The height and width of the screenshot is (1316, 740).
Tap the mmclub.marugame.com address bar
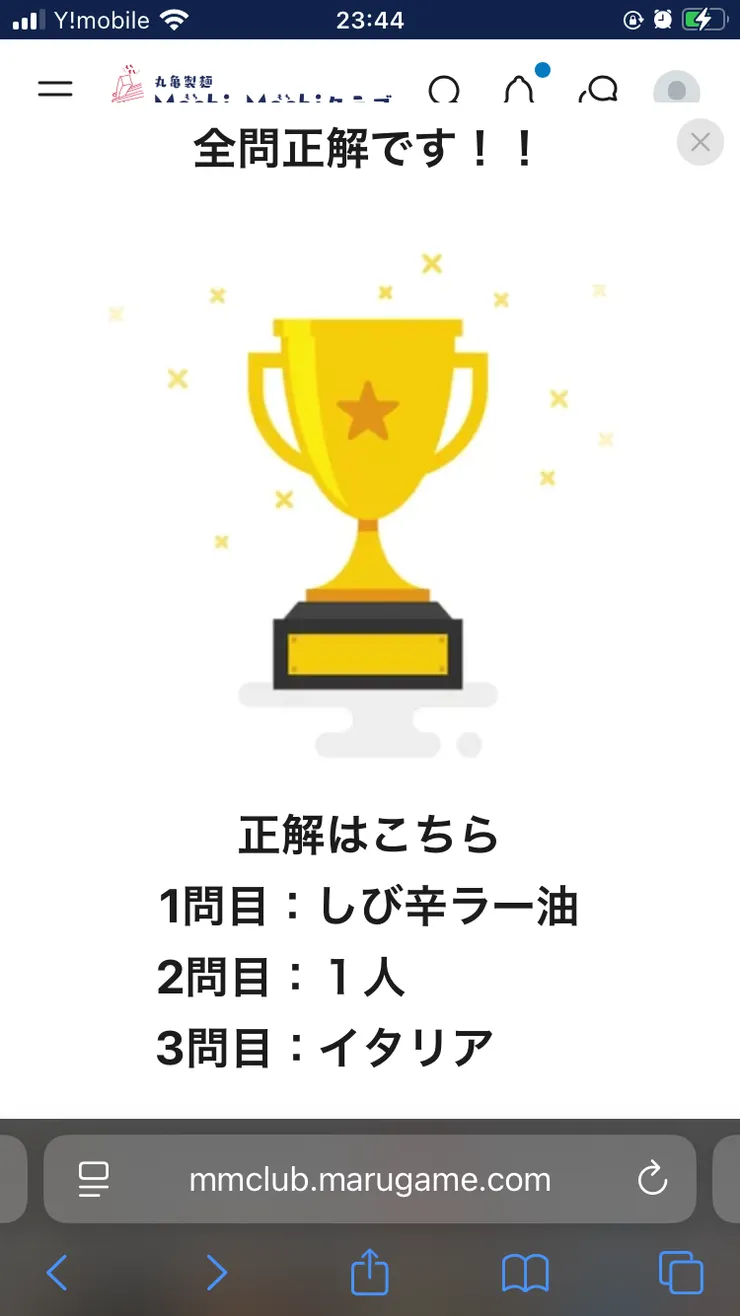coord(370,1178)
